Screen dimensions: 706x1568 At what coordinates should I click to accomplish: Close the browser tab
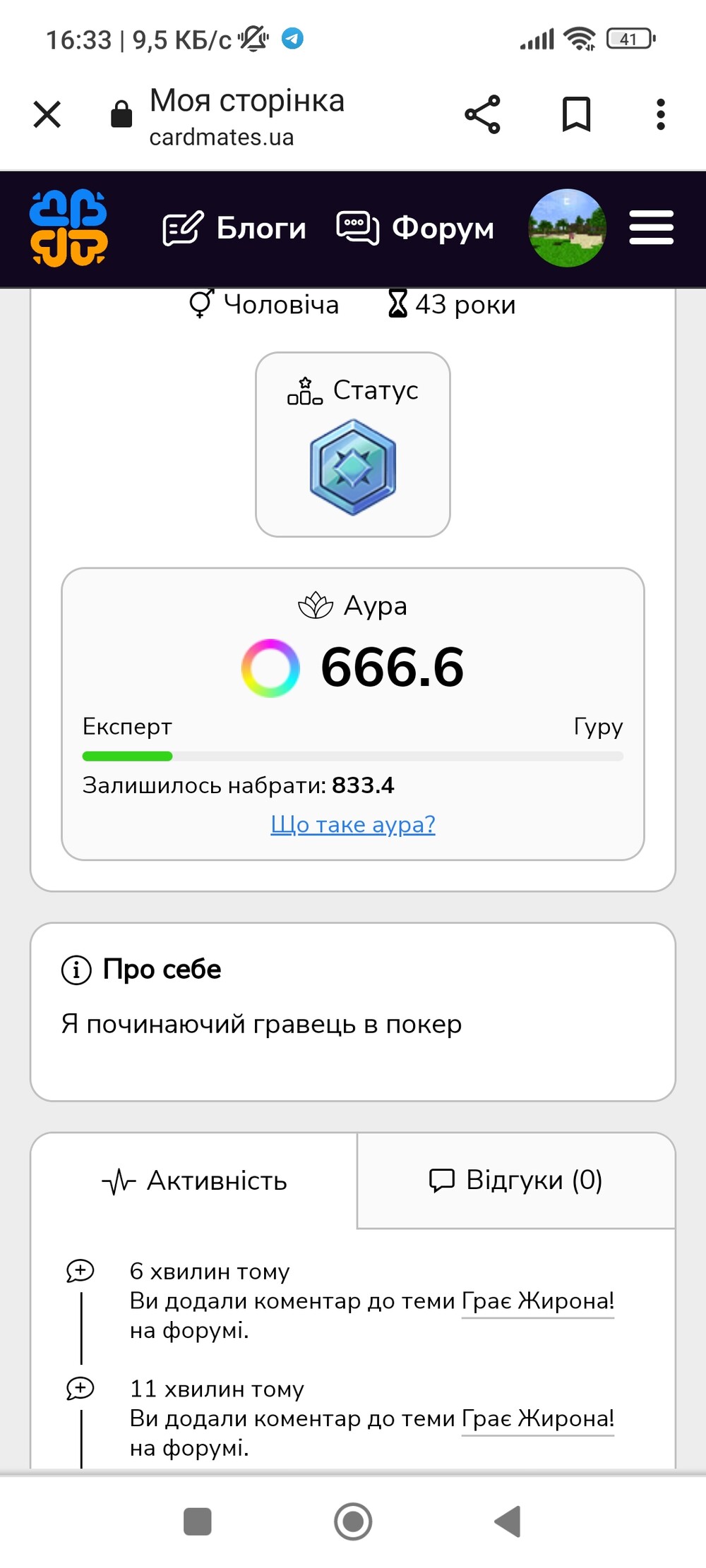click(47, 114)
